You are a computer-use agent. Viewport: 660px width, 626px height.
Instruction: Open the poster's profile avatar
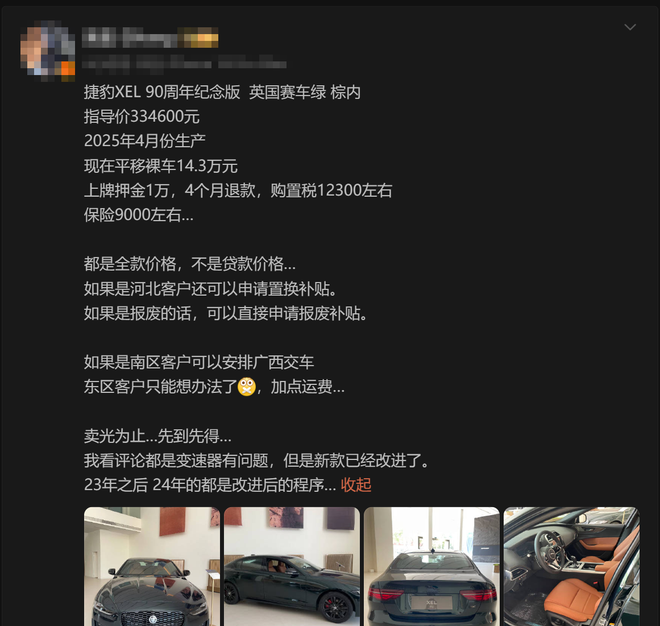tap(48, 51)
